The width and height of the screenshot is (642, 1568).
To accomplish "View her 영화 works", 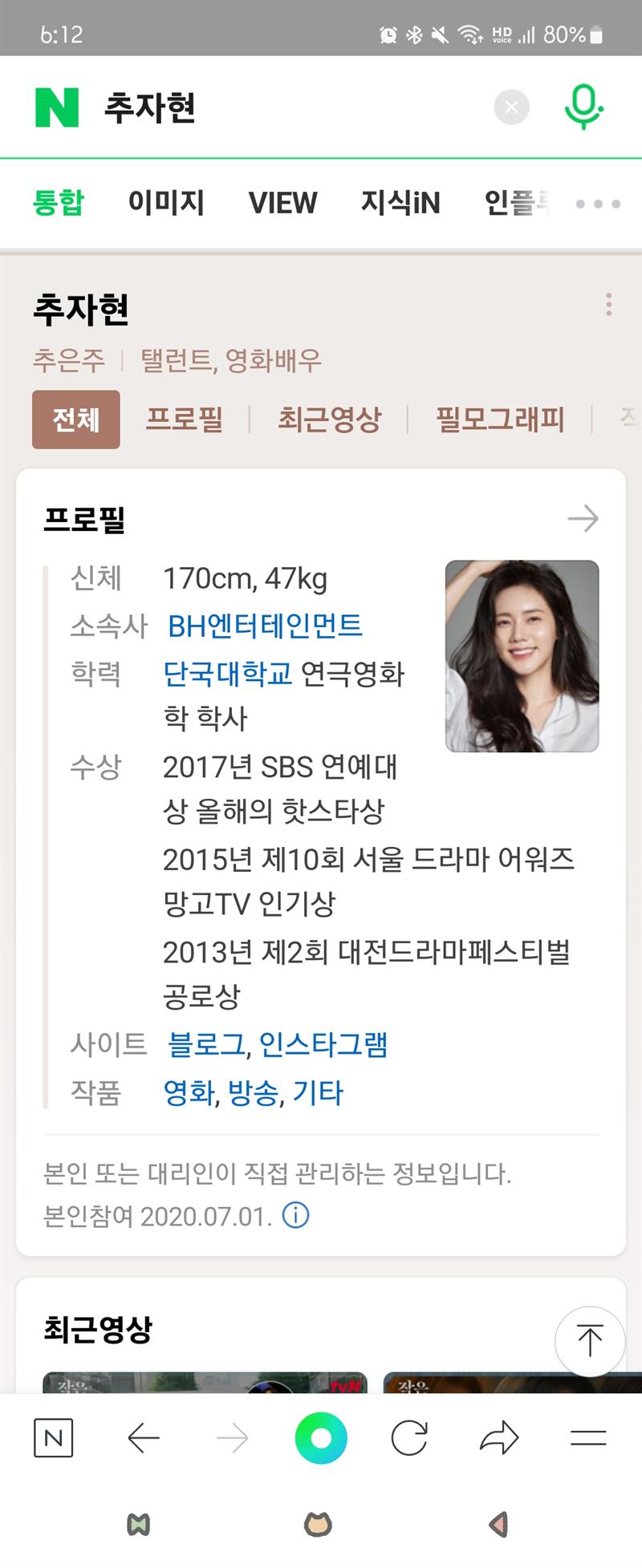I will [189, 1092].
